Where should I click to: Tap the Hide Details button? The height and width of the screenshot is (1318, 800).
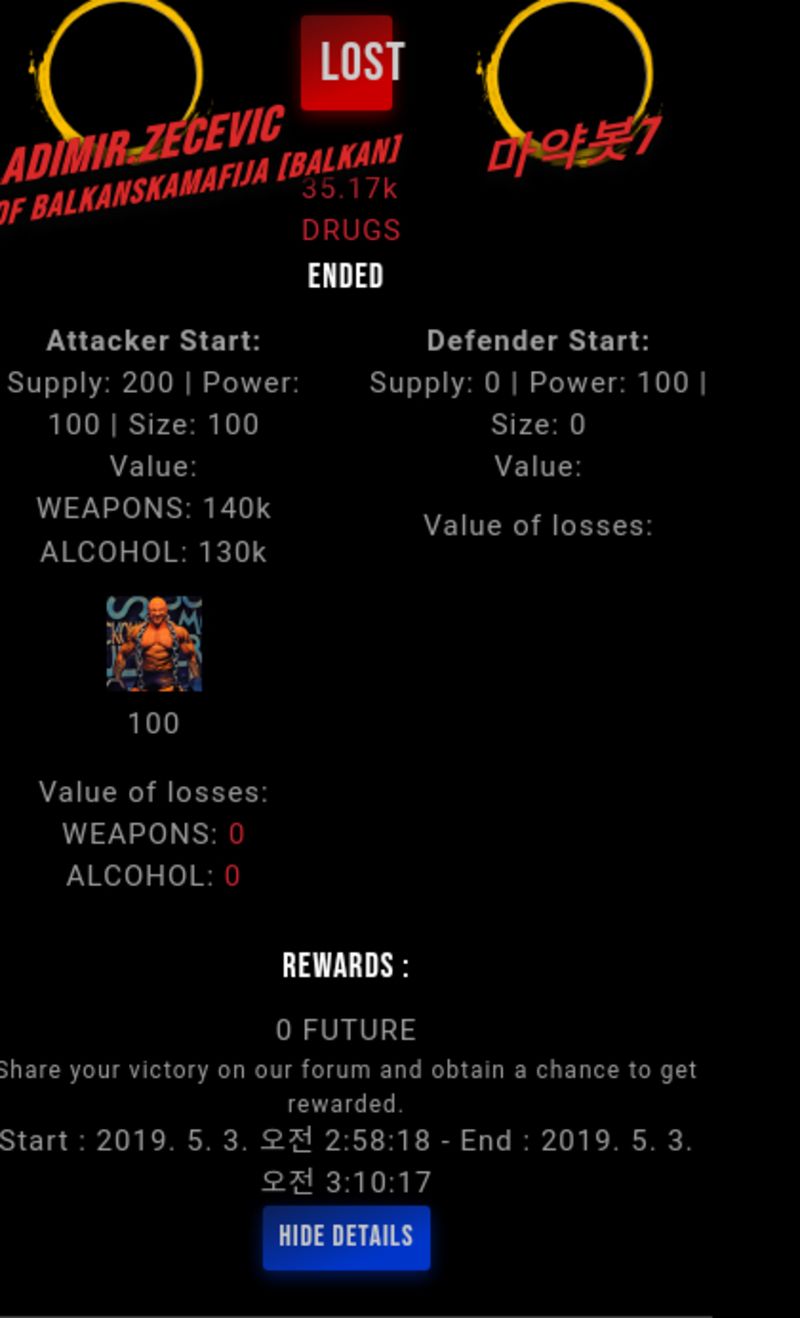(x=346, y=1237)
